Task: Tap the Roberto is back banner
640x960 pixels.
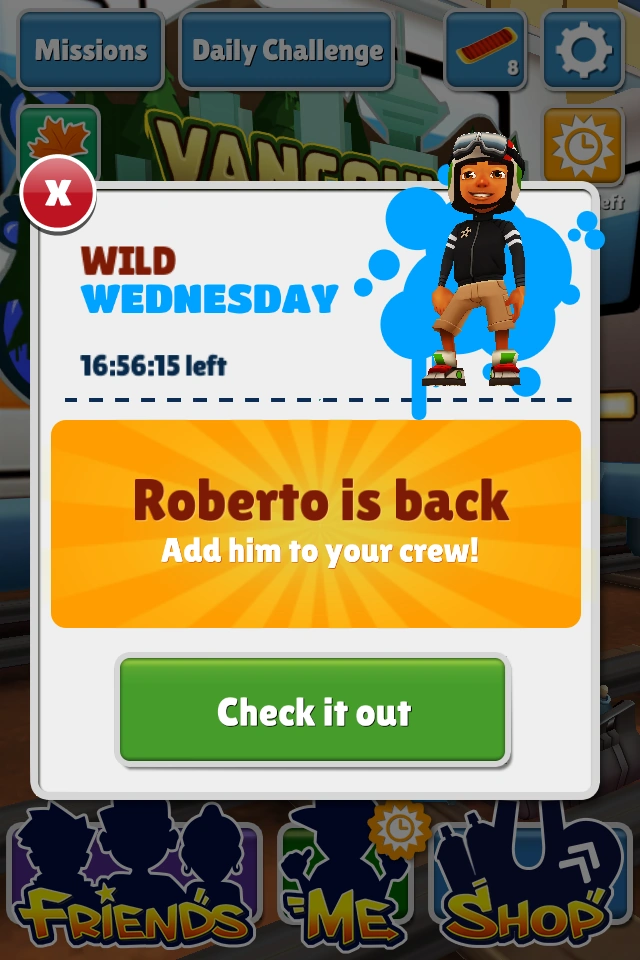Action: [315, 523]
